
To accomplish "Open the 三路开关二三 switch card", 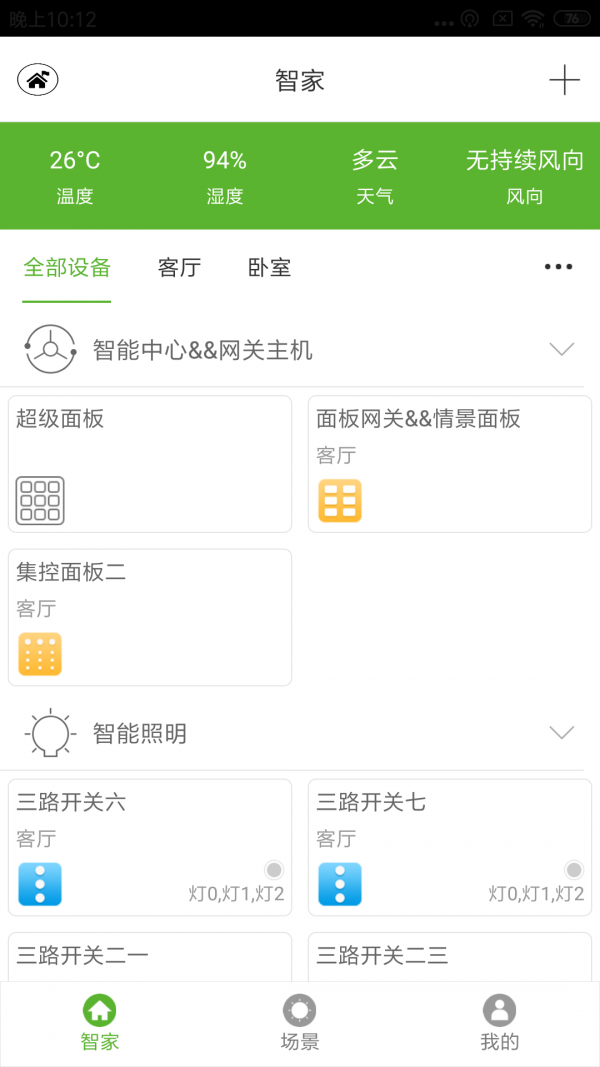I will point(450,957).
